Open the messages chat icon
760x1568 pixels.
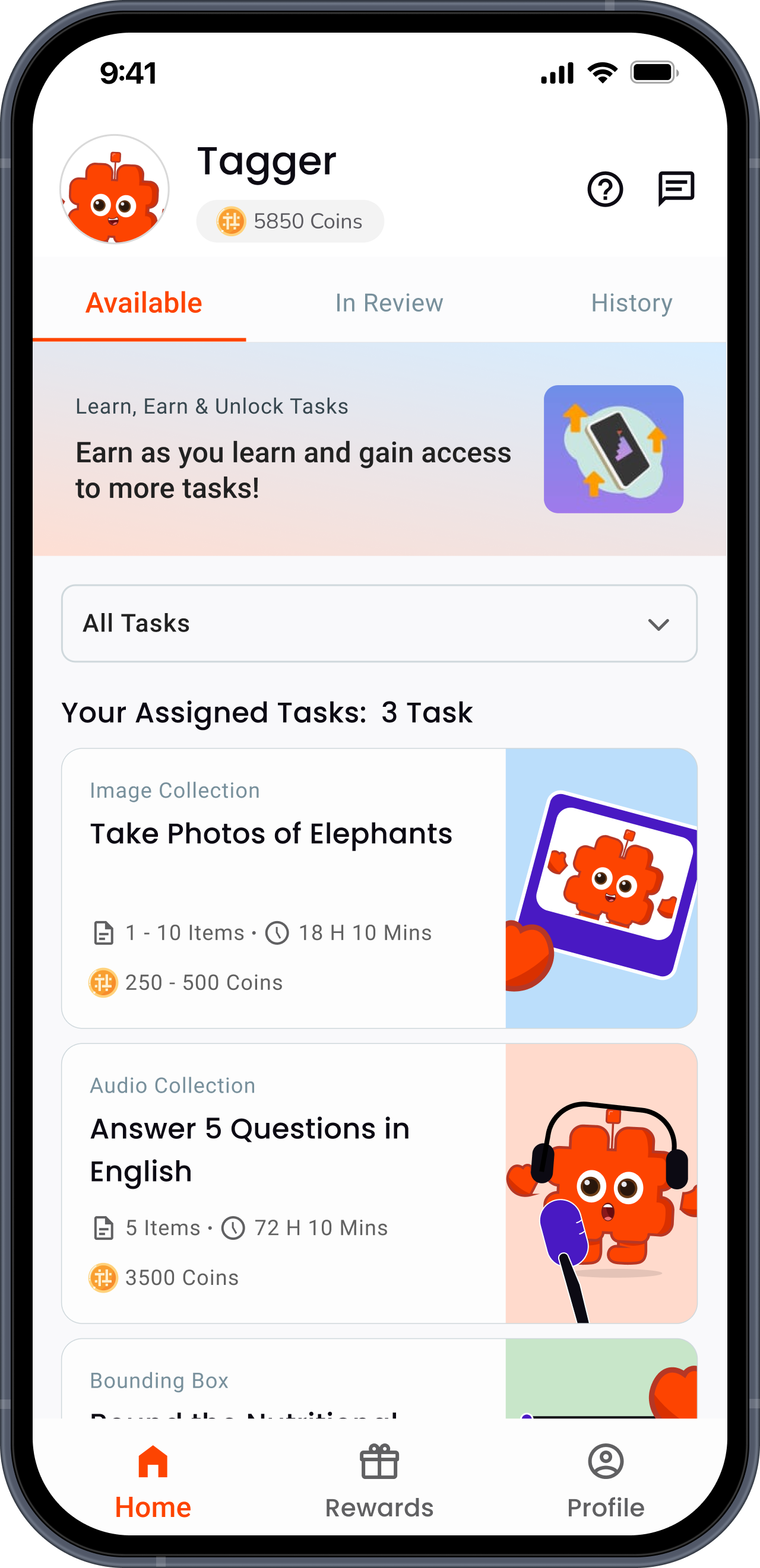[x=676, y=188]
